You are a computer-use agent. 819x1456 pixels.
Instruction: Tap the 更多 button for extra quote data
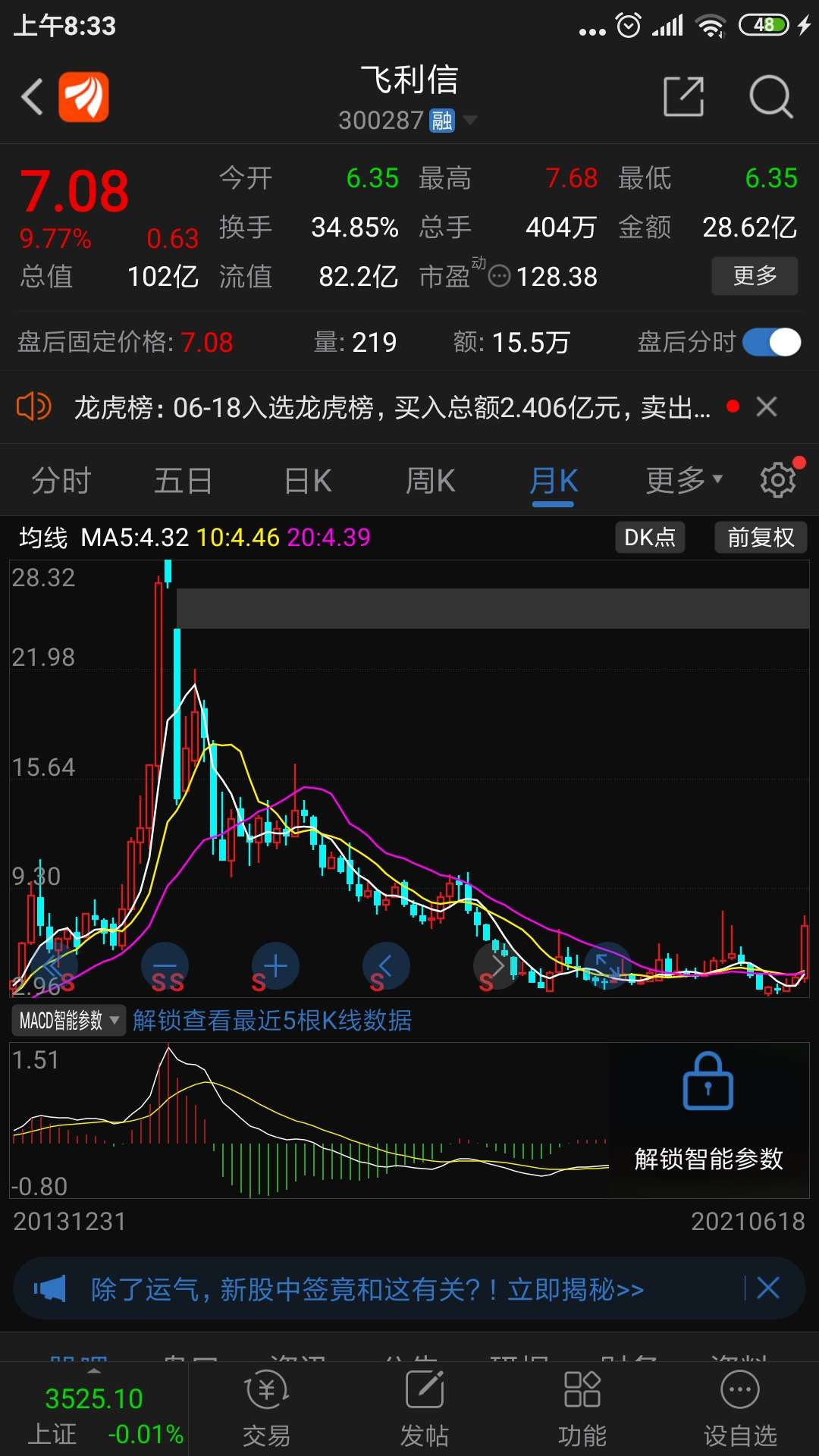click(755, 276)
